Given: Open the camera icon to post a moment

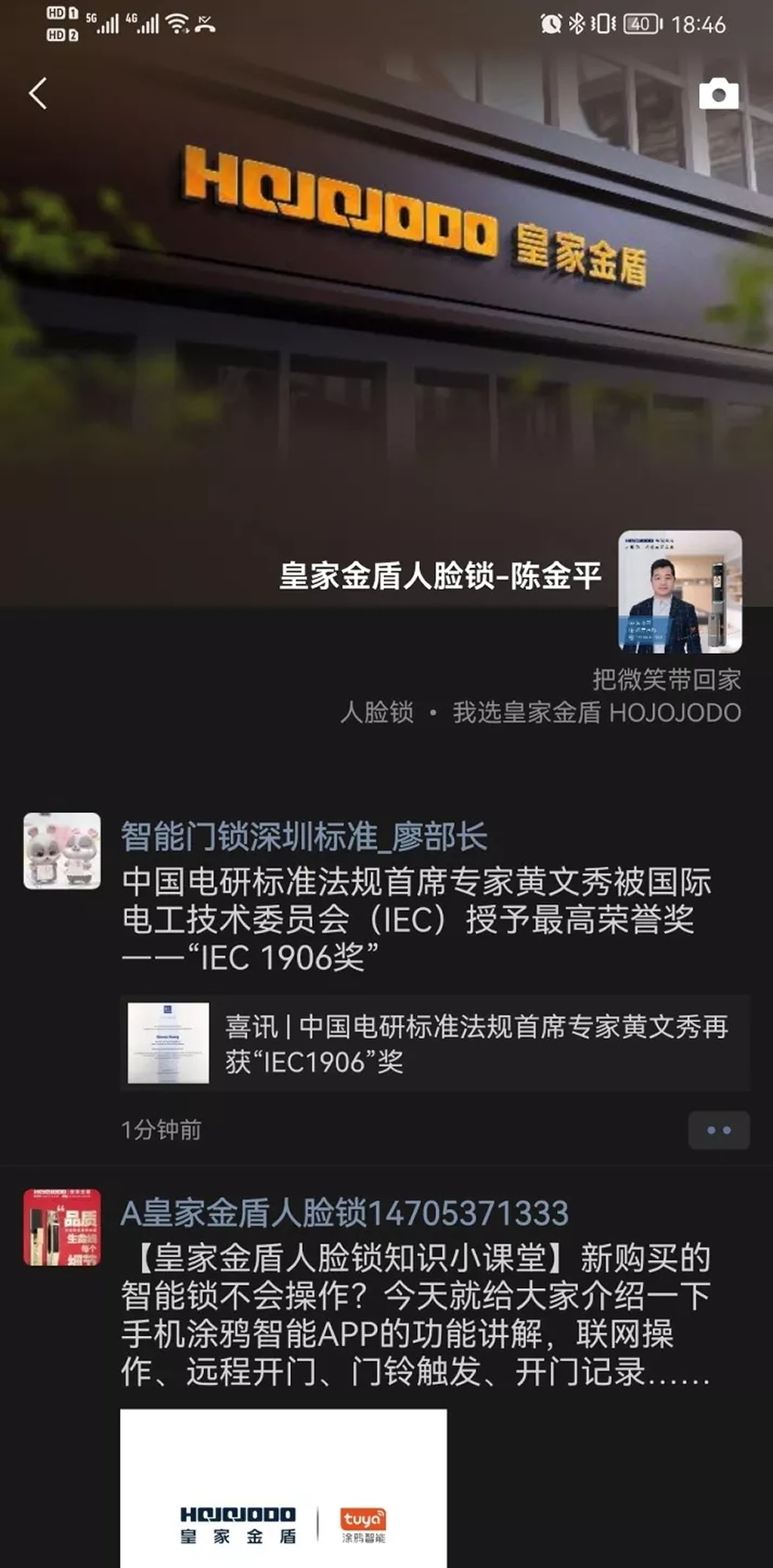Looking at the screenshot, I should (718, 94).
